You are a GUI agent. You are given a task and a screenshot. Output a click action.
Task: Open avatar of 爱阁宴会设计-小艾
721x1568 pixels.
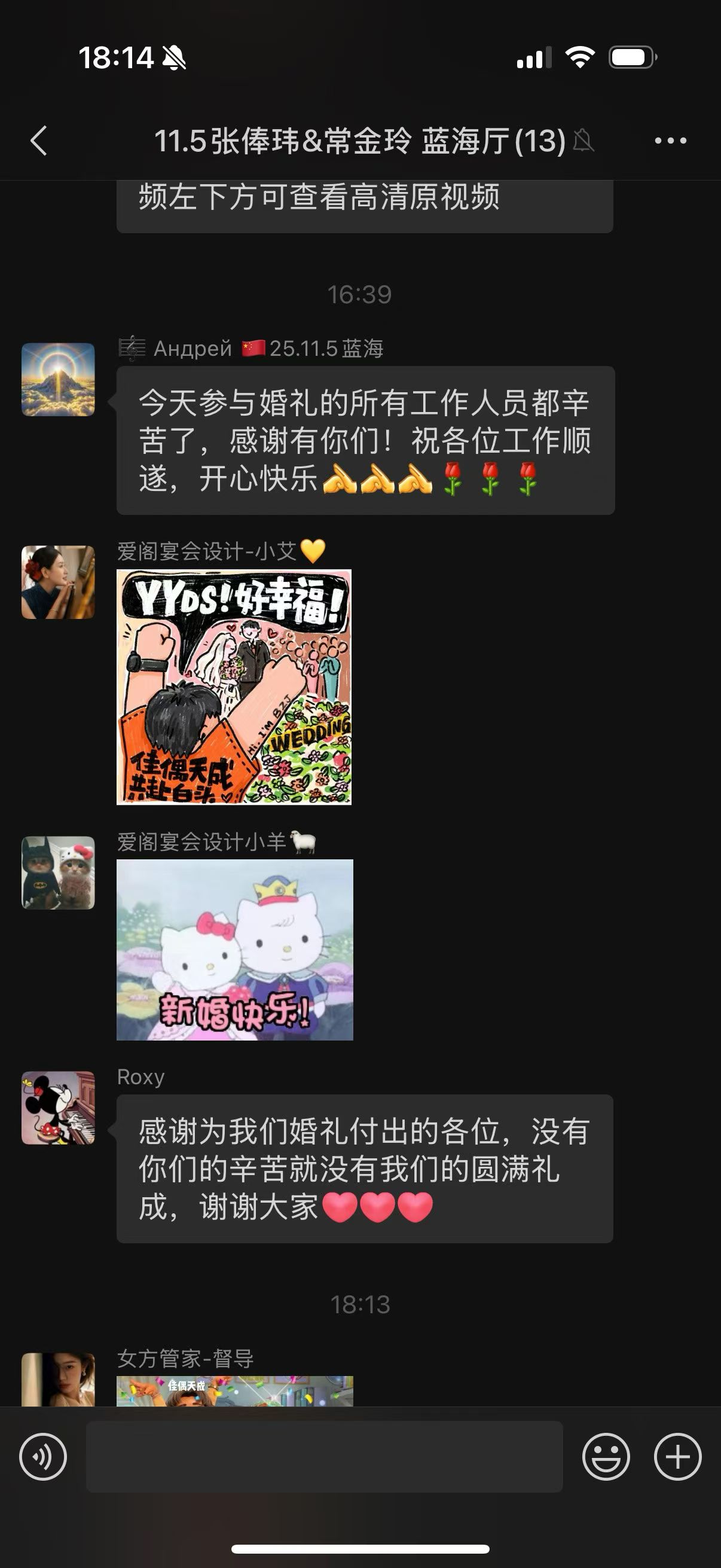pos(59,582)
